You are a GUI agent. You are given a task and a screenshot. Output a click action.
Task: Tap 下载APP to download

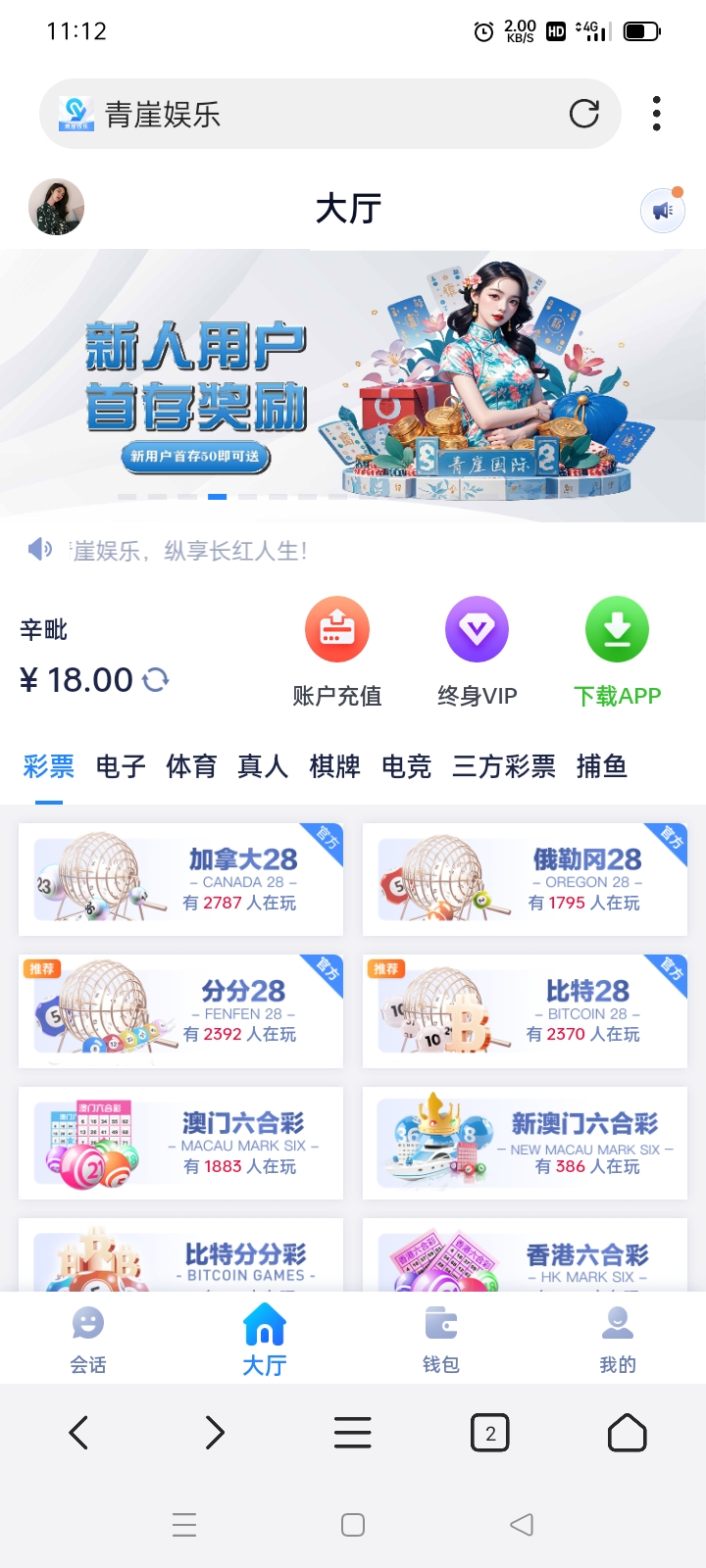pyautogui.click(x=617, y=653)
